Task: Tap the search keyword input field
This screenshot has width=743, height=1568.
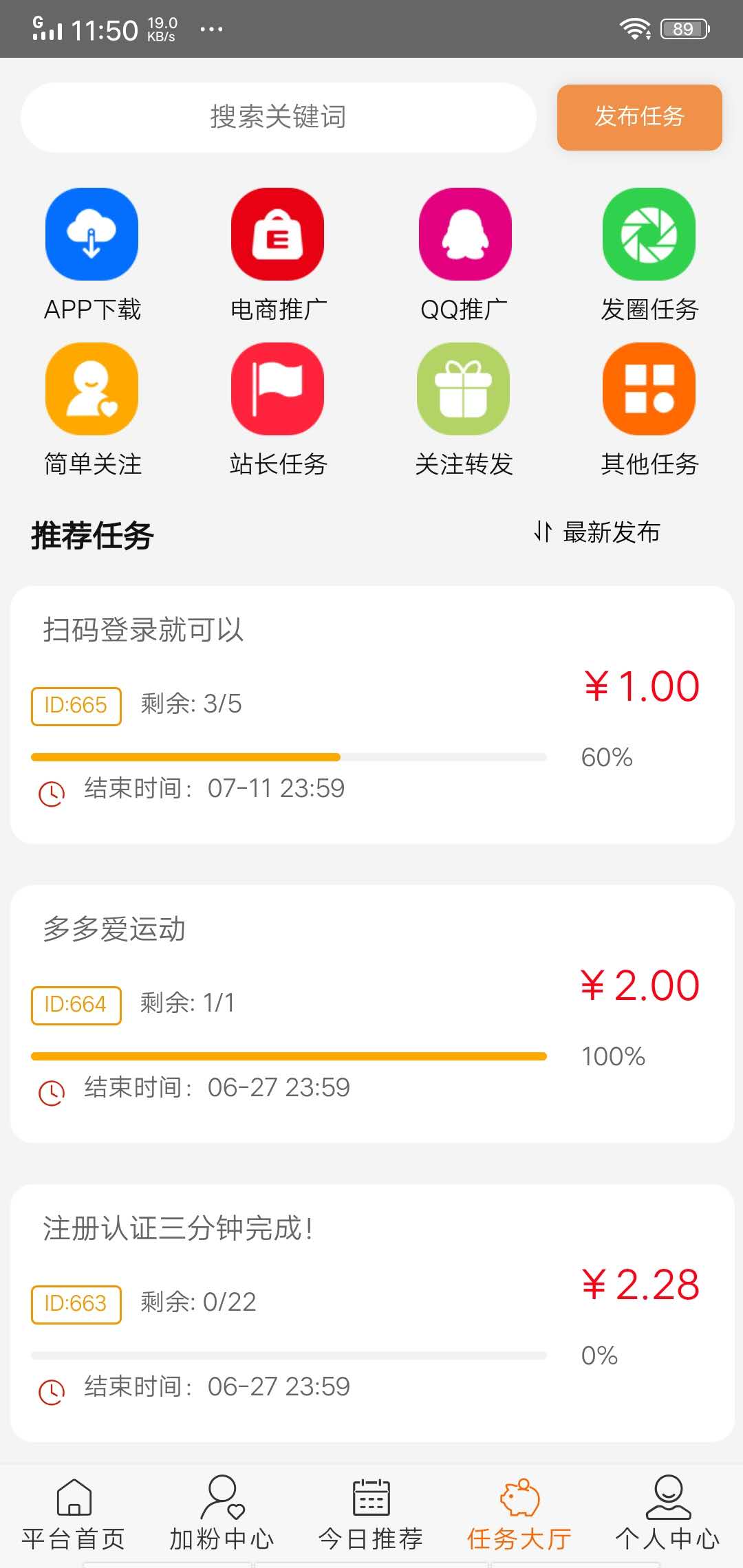Action: 278,117
